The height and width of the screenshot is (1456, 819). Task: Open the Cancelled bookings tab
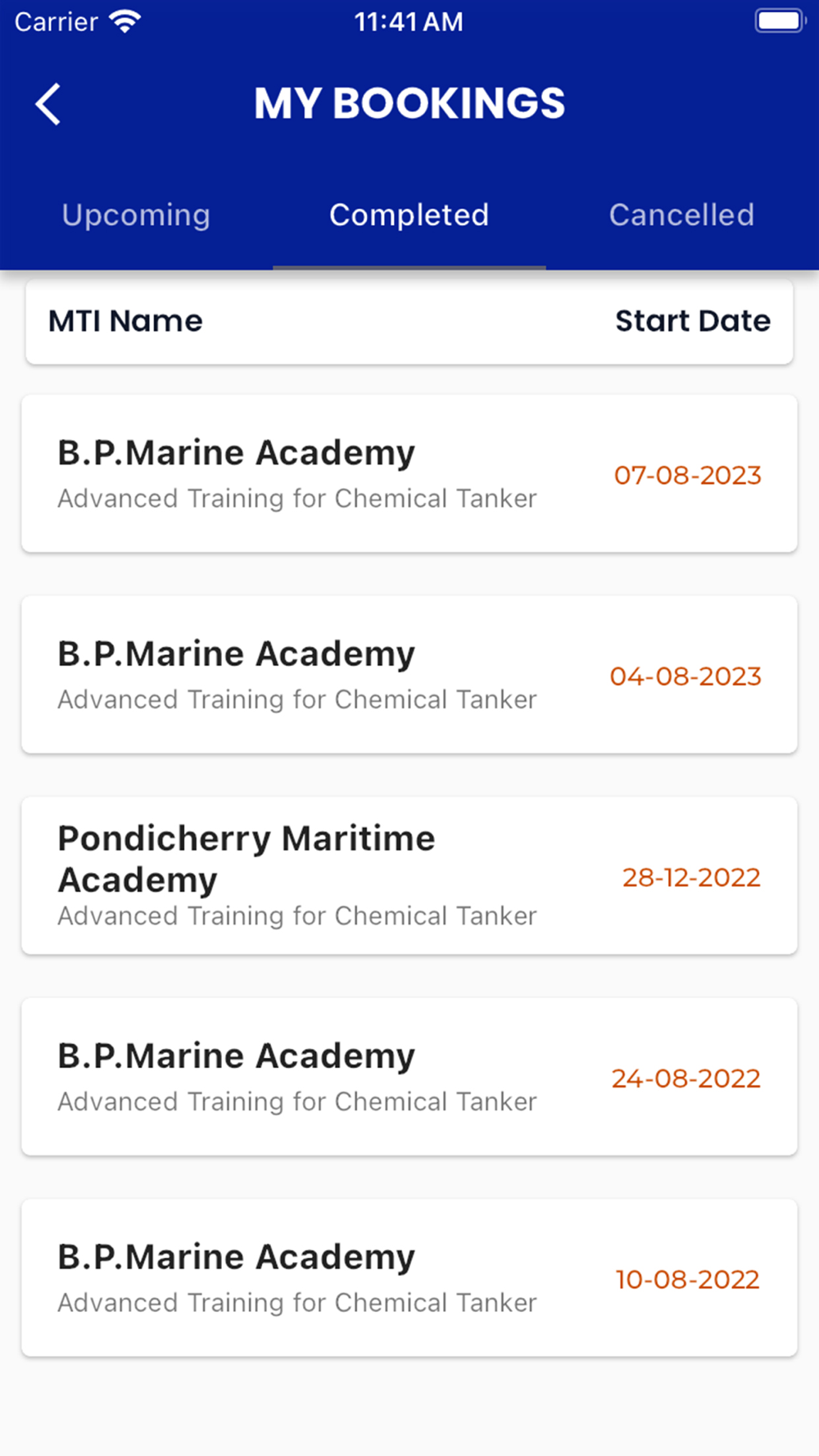(x=681, y=215)
